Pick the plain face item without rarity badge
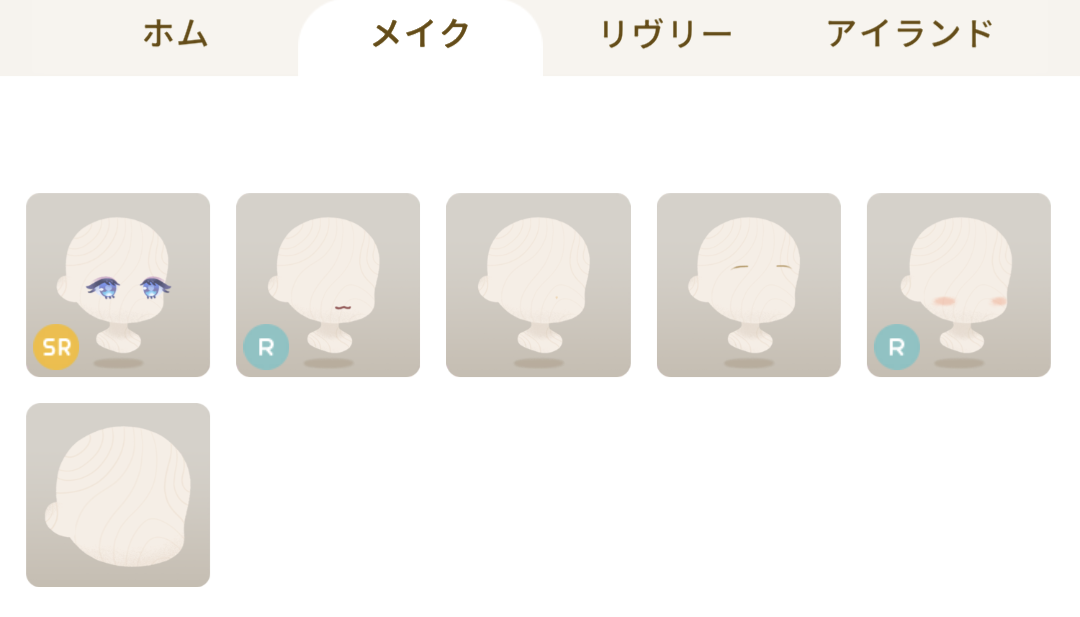1080x617 pixels. point(538,285)
